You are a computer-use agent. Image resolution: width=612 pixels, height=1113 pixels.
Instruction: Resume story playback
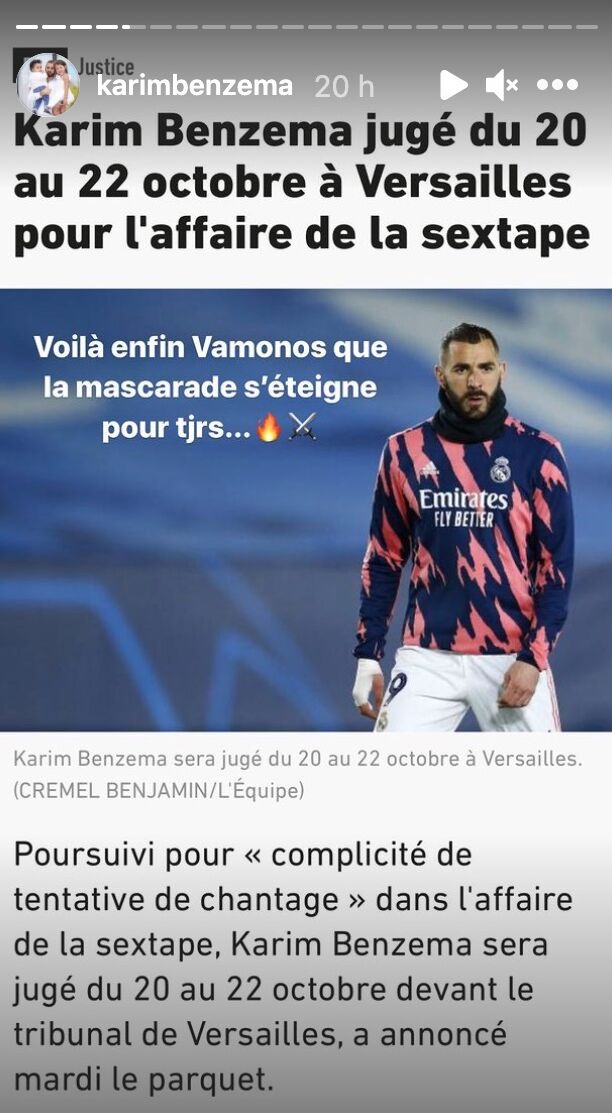pyautogui.click(x=453, y=86)
